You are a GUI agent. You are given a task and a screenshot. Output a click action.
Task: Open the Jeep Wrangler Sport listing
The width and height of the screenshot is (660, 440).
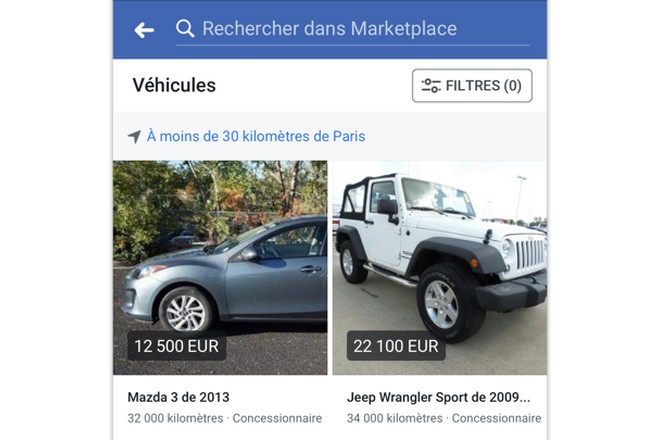(x=439, y=268)
